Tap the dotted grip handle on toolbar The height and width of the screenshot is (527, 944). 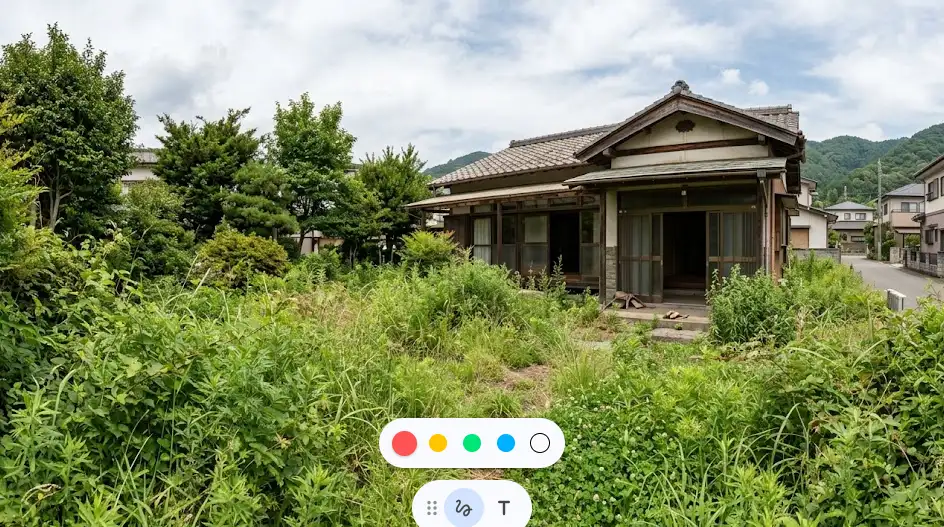(x=432, y=508)
